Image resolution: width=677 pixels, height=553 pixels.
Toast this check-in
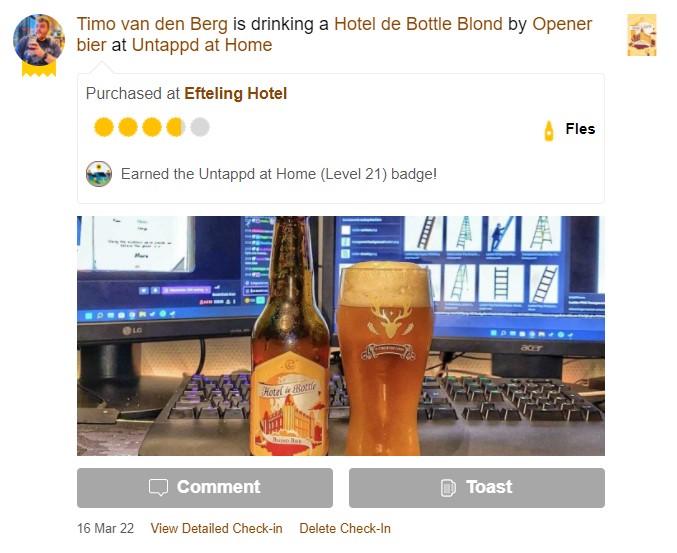pos(476,488)
